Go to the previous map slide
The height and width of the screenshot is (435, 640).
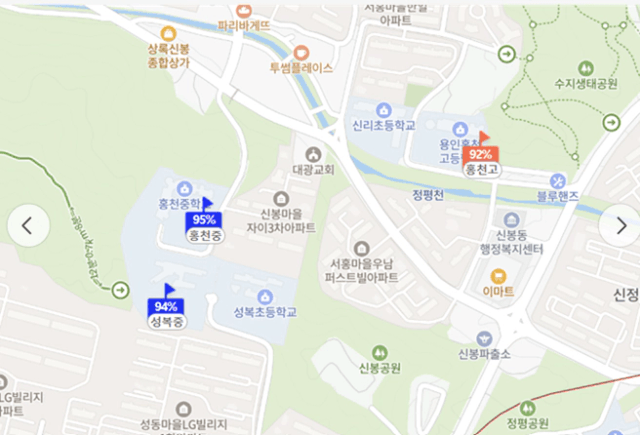point(28,226)
